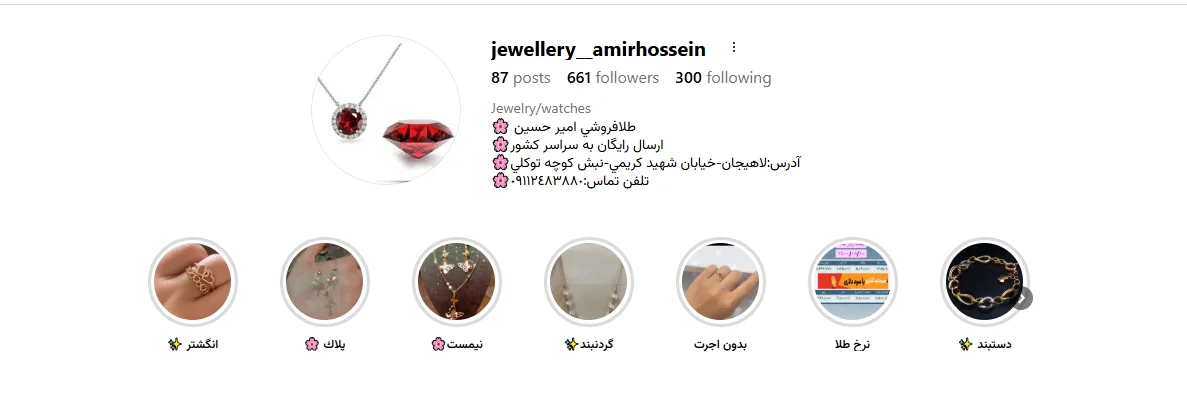Show more highlights with the right arrow
Screen dimensions: 1187x405
[x=1022, y=298]
